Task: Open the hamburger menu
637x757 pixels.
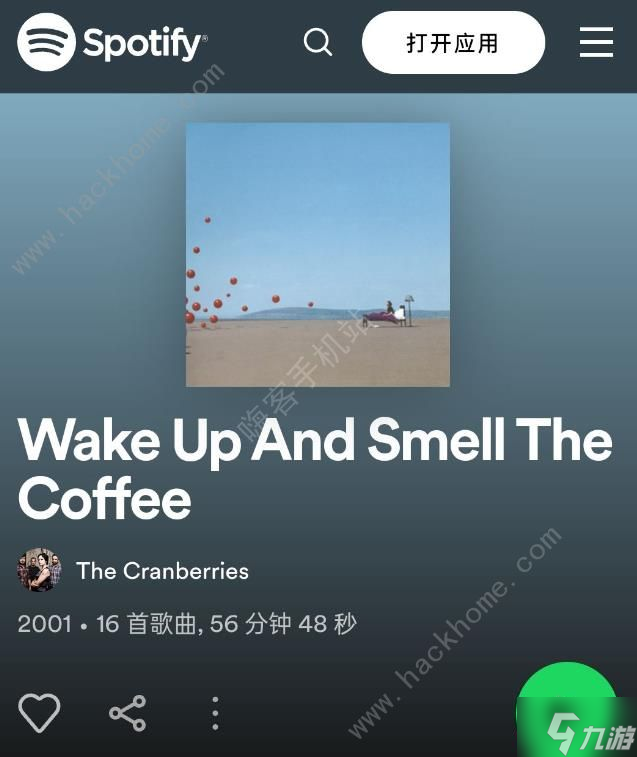Action: tap(596, 42)
